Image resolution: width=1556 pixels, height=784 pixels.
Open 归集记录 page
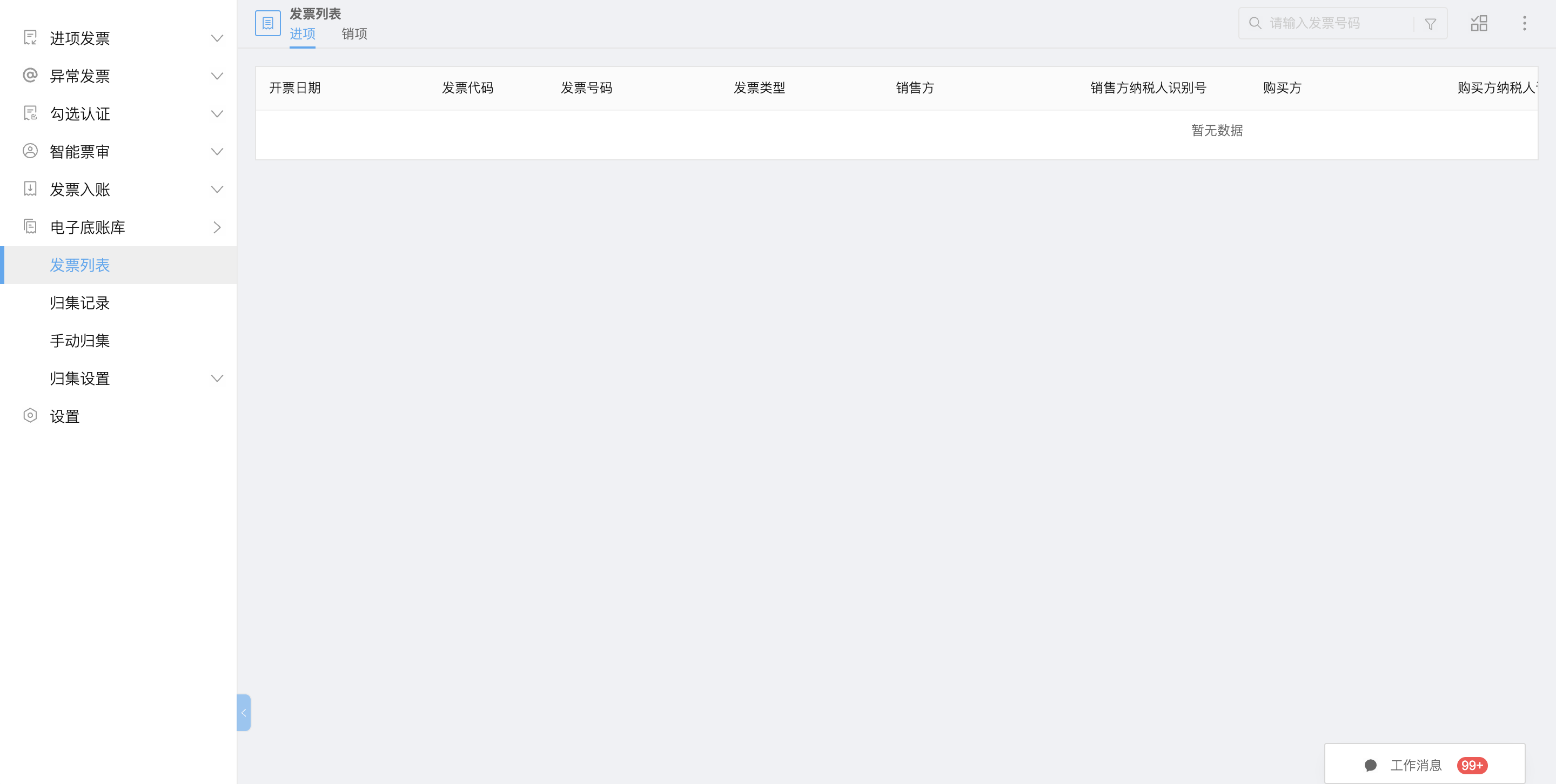80,303
